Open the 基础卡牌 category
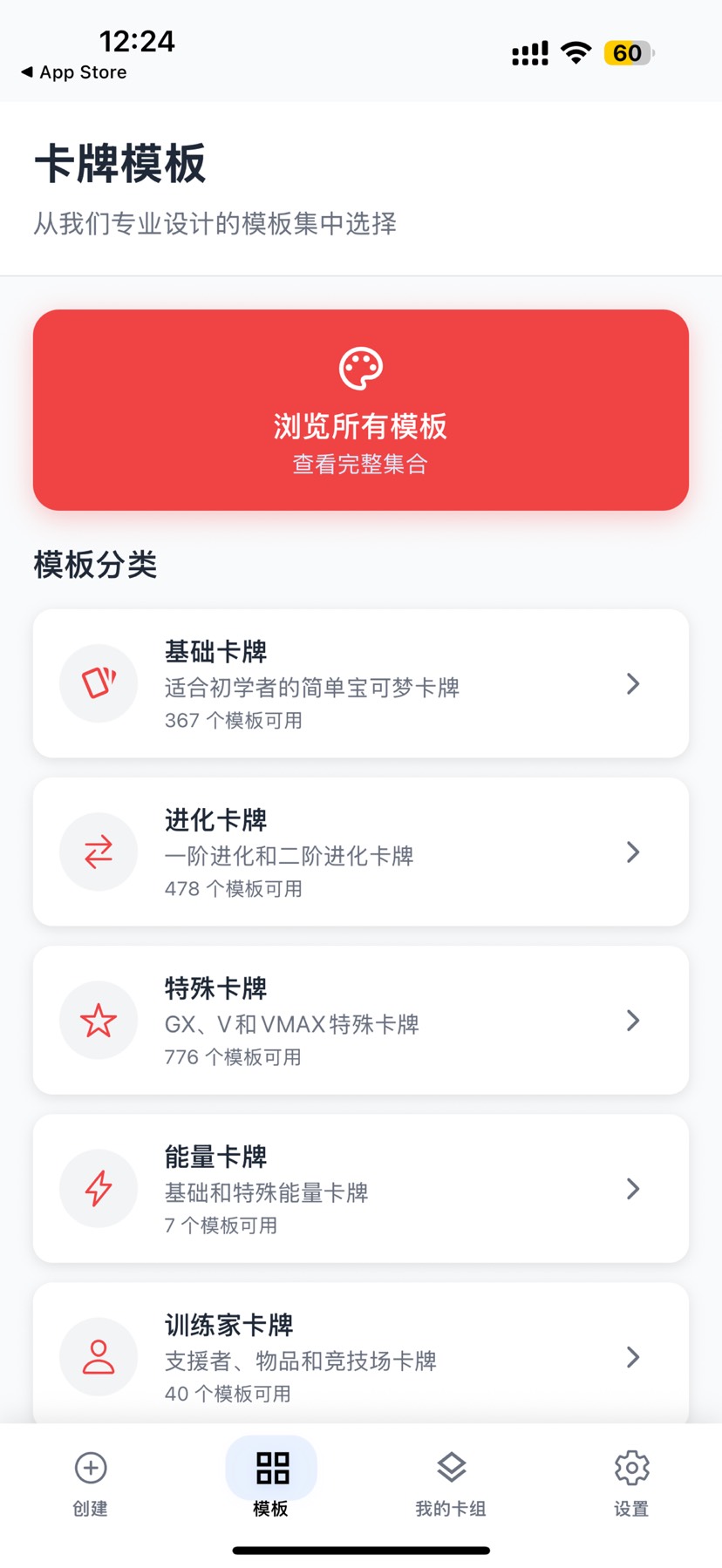 click(360, 683)
